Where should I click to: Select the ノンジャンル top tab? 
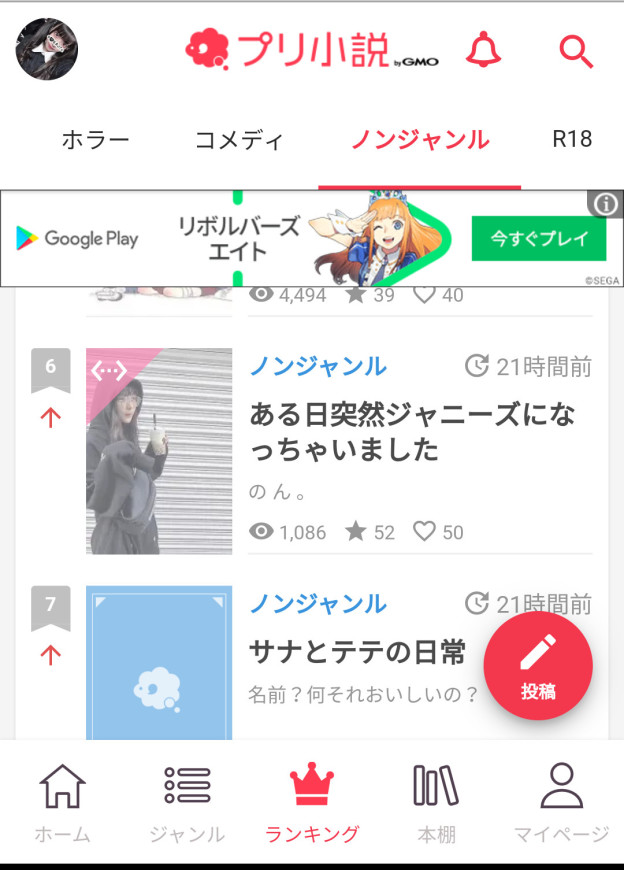coord(419,140)
